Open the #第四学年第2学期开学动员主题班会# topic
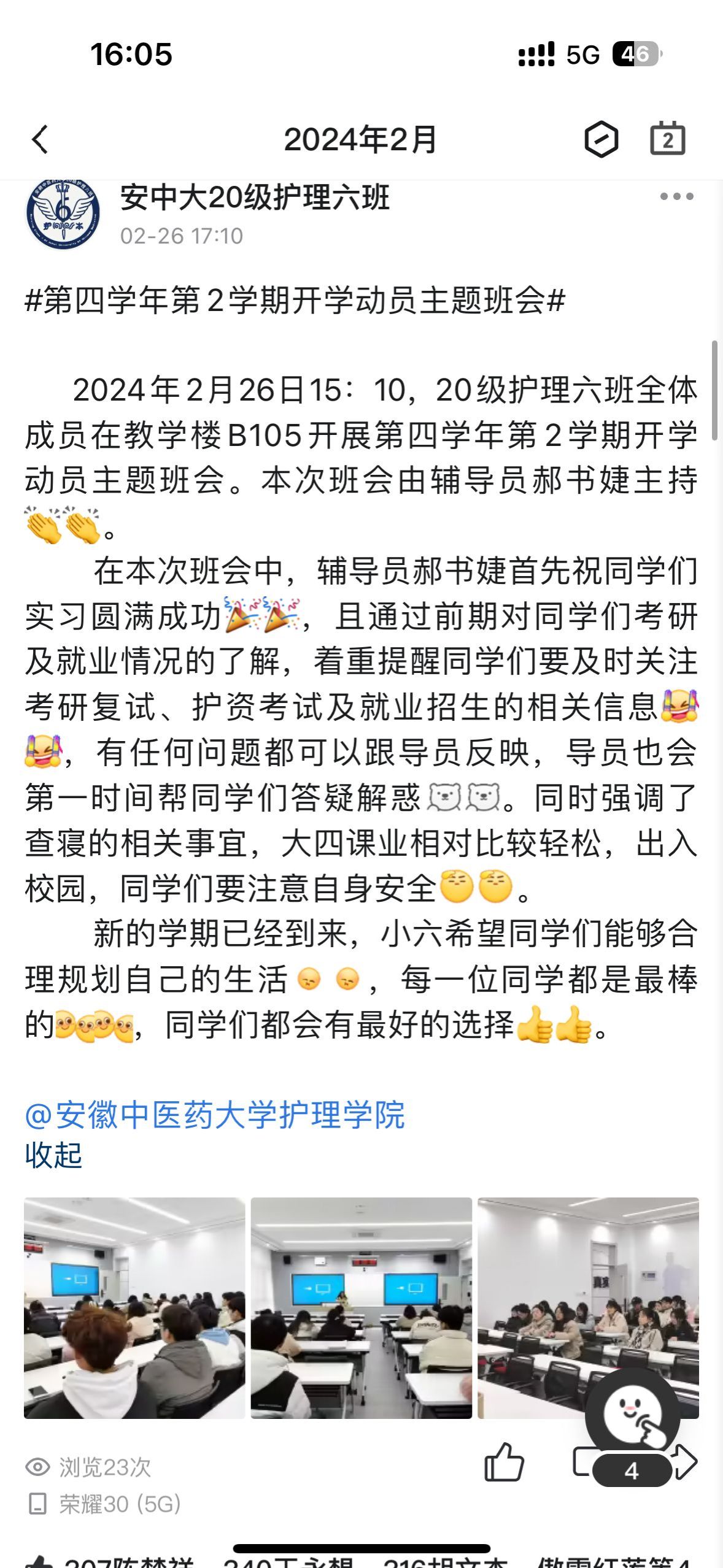723x1568 pixels. 295,301
